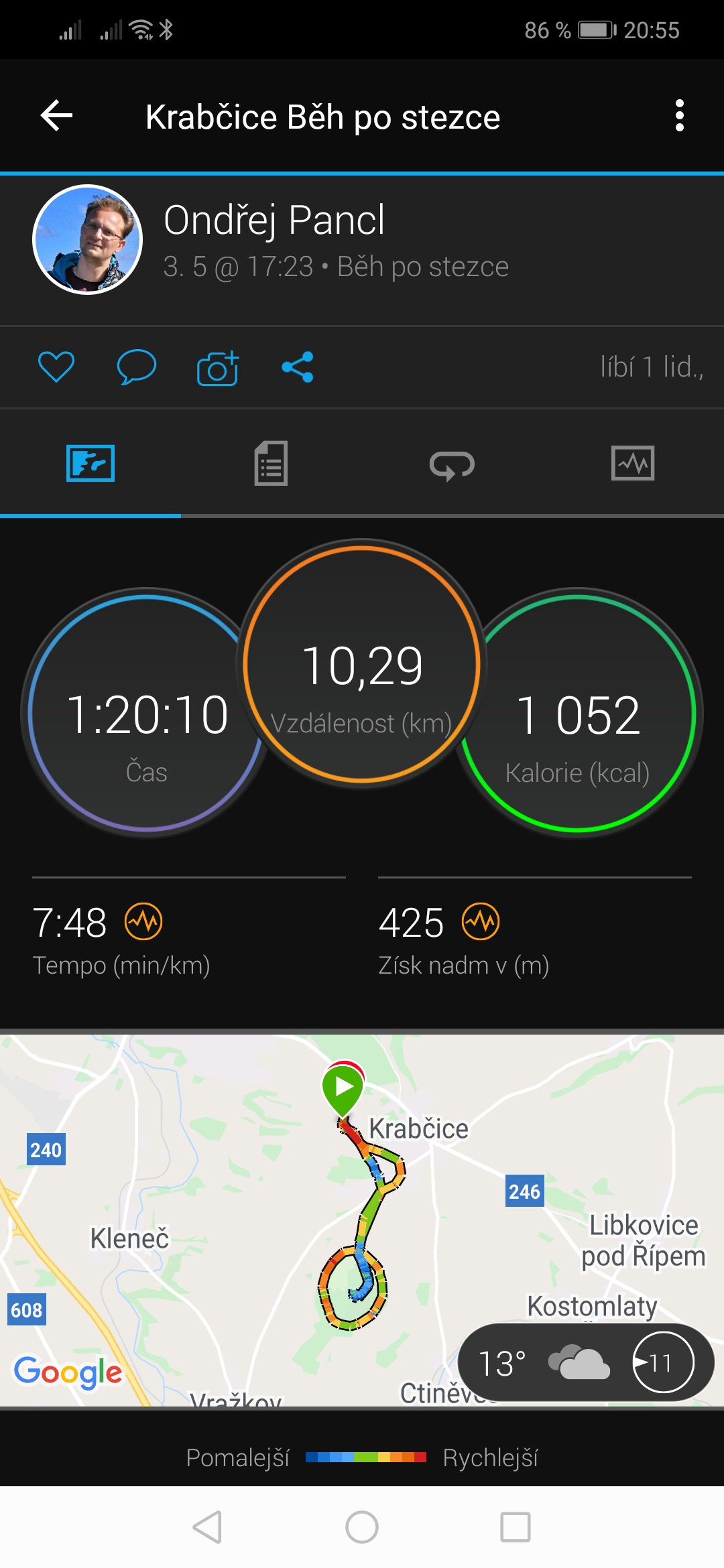
Task: Add a photo with the camera icon
Action: (218, 367)
